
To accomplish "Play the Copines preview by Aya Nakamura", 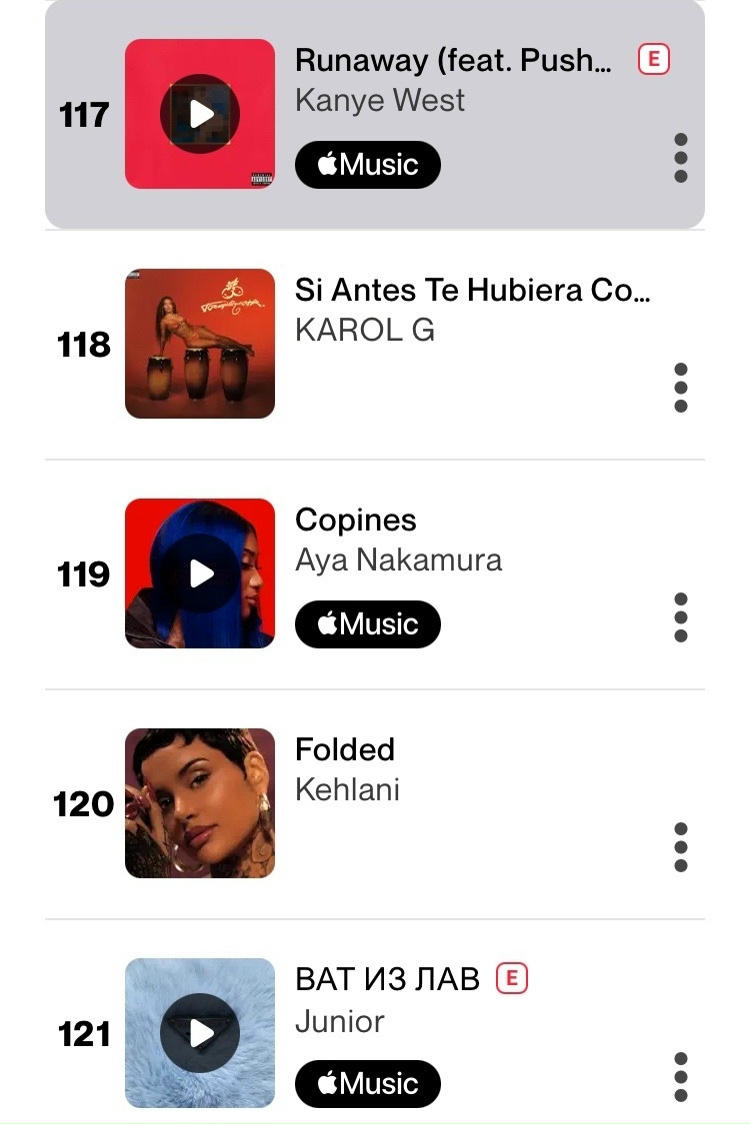I will 200,573.
